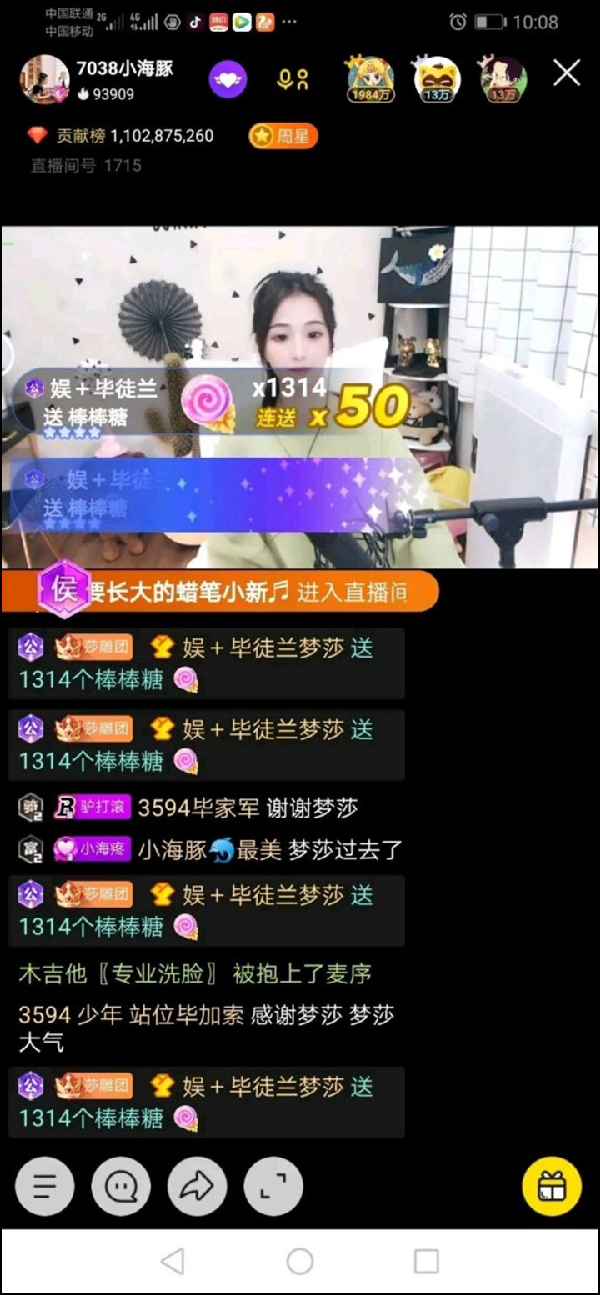Open the mic seat queue icon
This screenshot has height=1295, width=600.
[x=293, y=79]
